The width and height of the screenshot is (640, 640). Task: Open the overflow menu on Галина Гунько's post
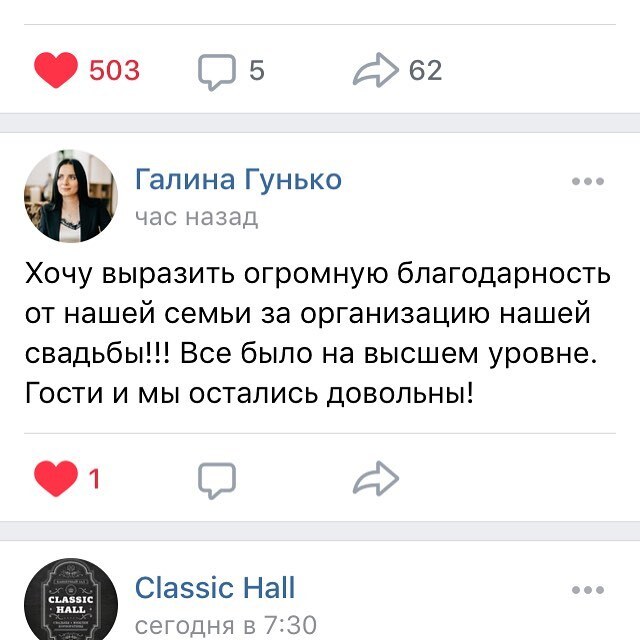coord(587,182)
